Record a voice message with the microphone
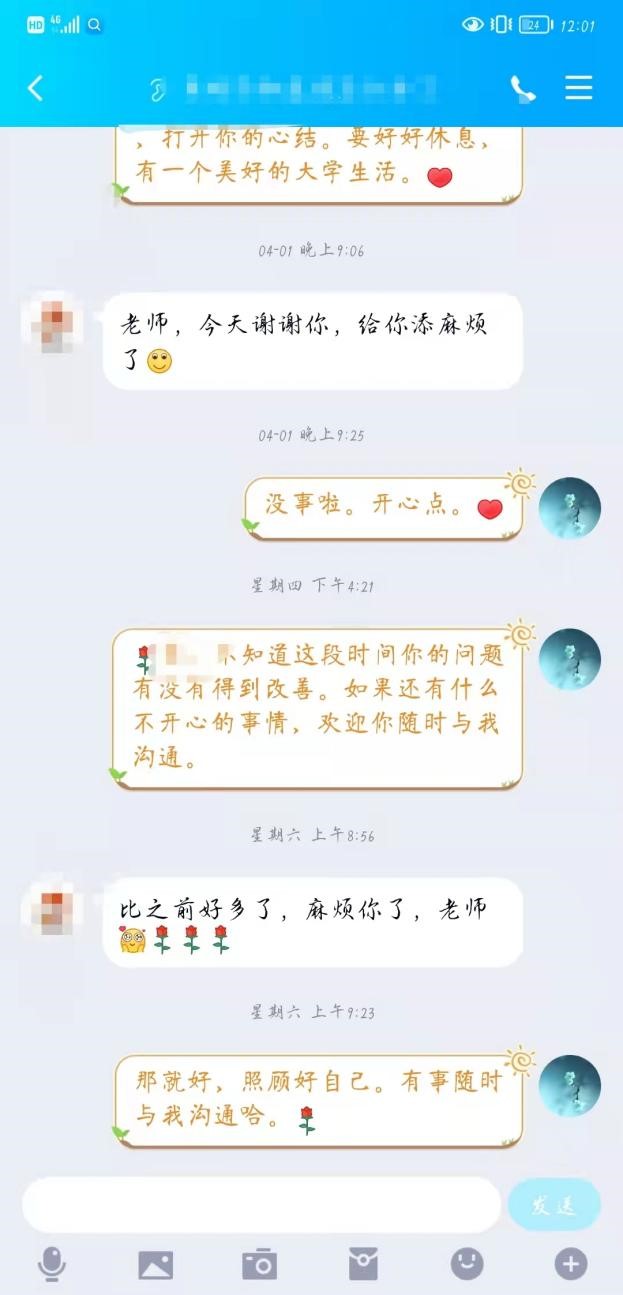Image resolution: width=623 pixels, height=1295 pixels. [x=52, y=1264]
